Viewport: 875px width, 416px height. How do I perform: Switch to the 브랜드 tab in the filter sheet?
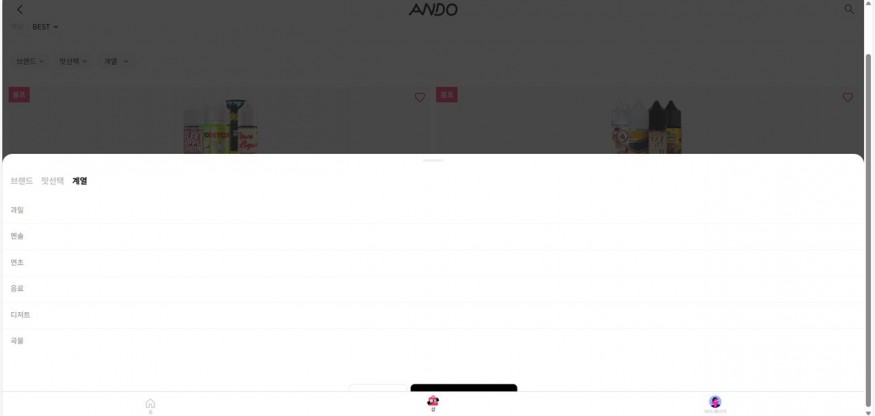coord(21,181)
